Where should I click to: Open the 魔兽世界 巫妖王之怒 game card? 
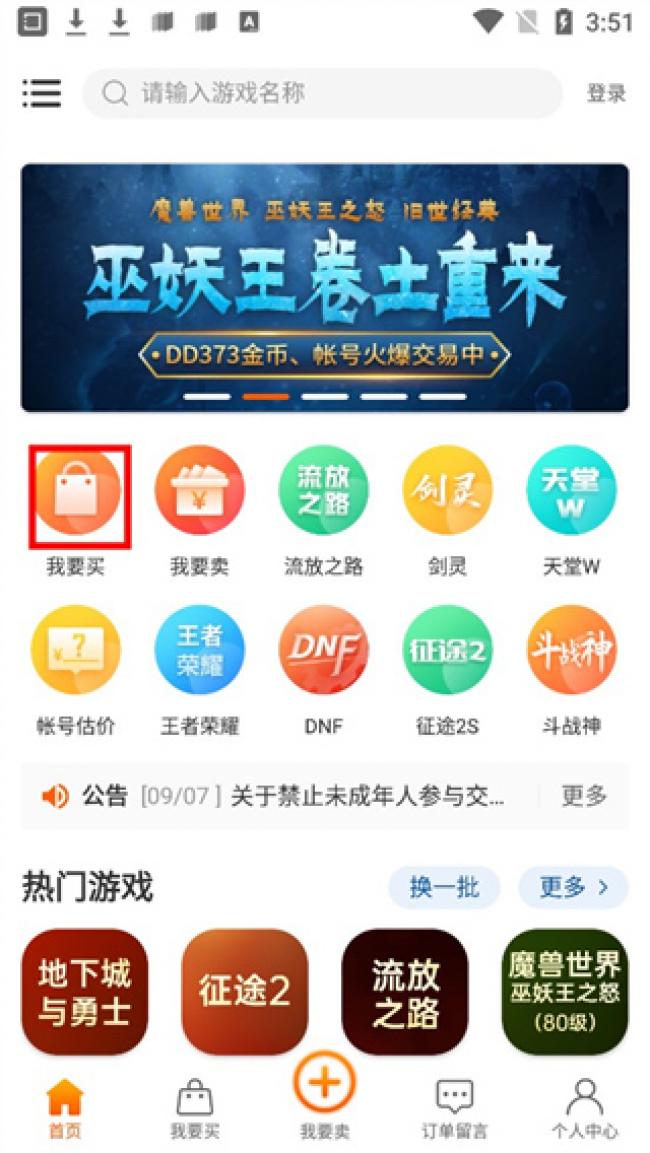[565, 991]
